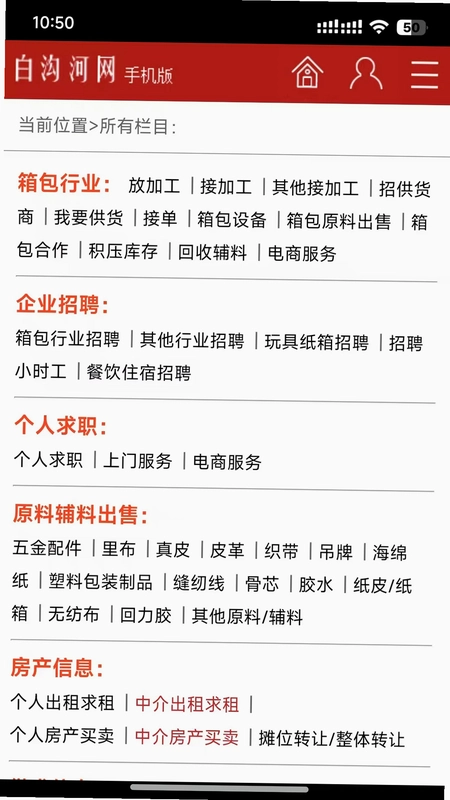
Task: Tap the 回收辅料 link
Action: coord(212,252)
